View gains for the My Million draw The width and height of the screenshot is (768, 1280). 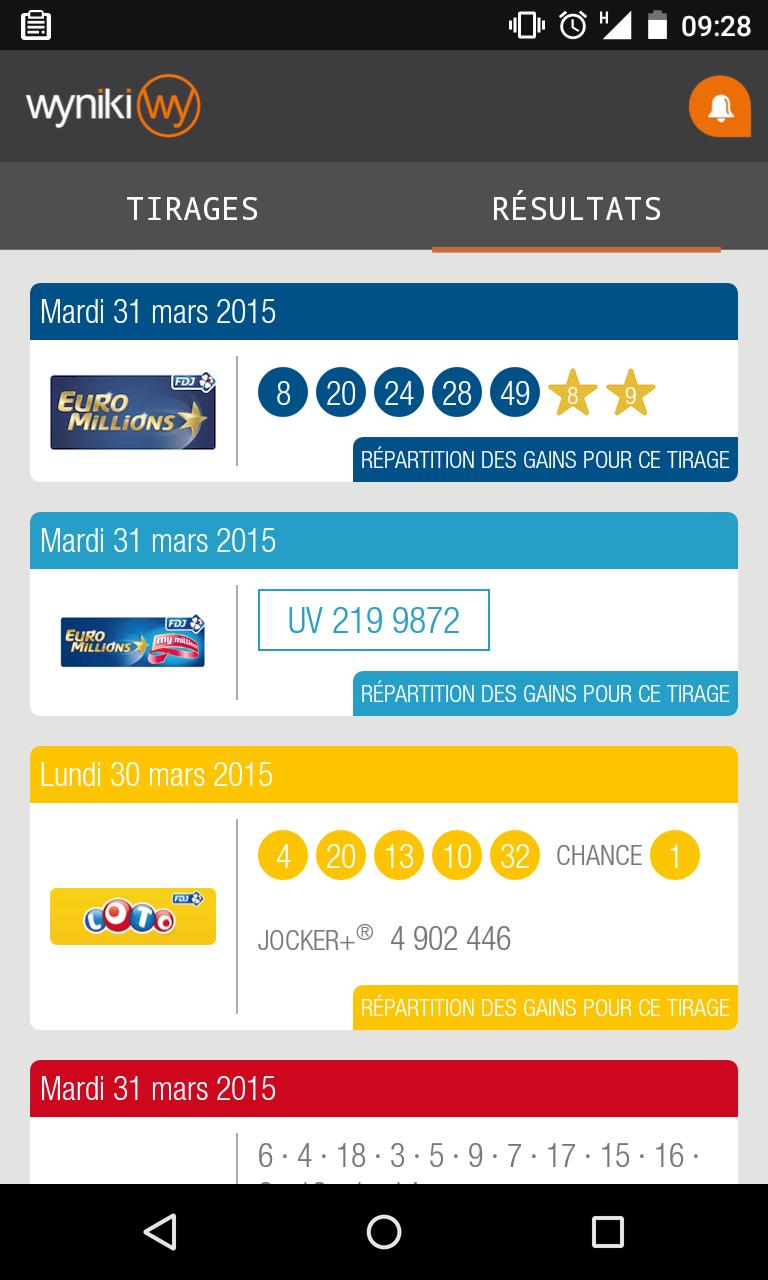click(545, 693)
